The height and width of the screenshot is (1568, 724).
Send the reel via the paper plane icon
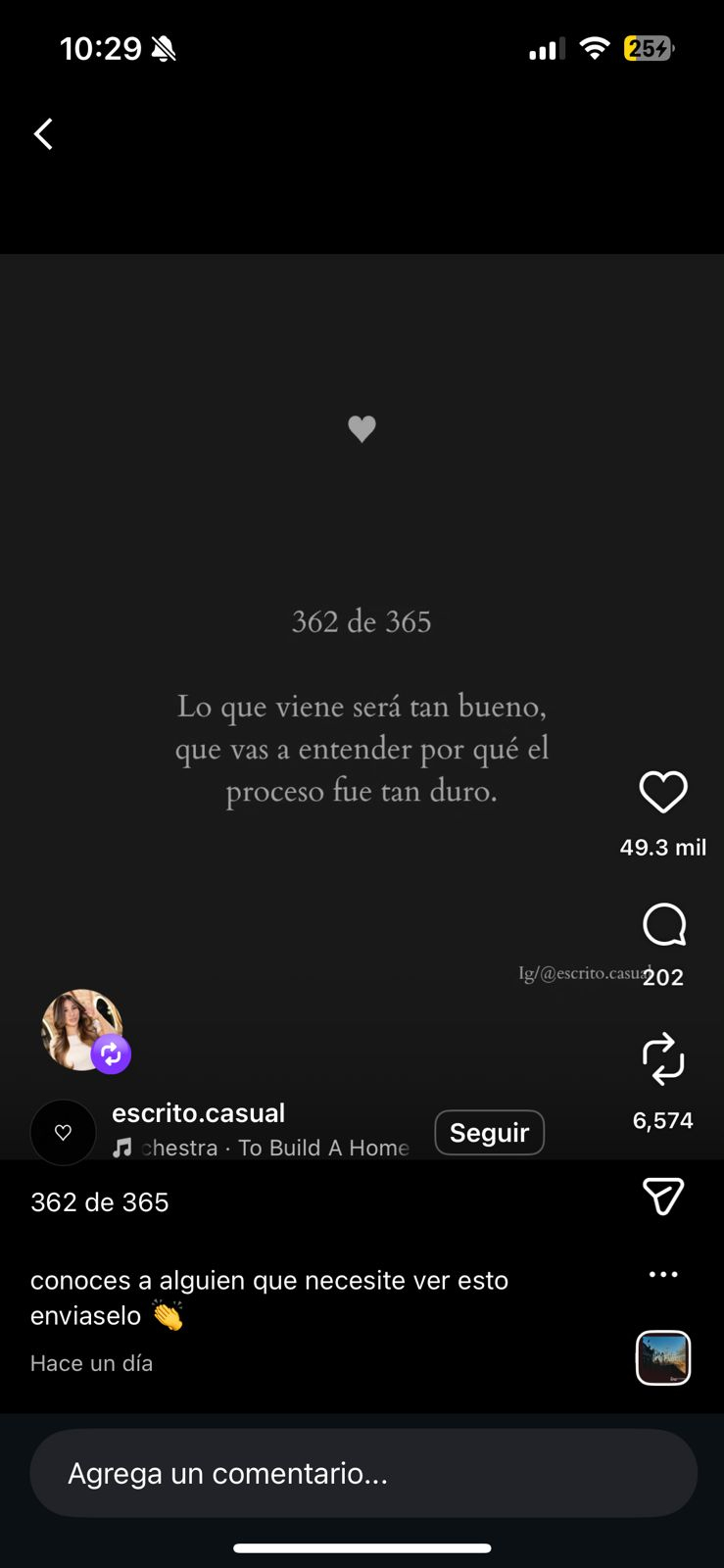[x=664, y=1196]
